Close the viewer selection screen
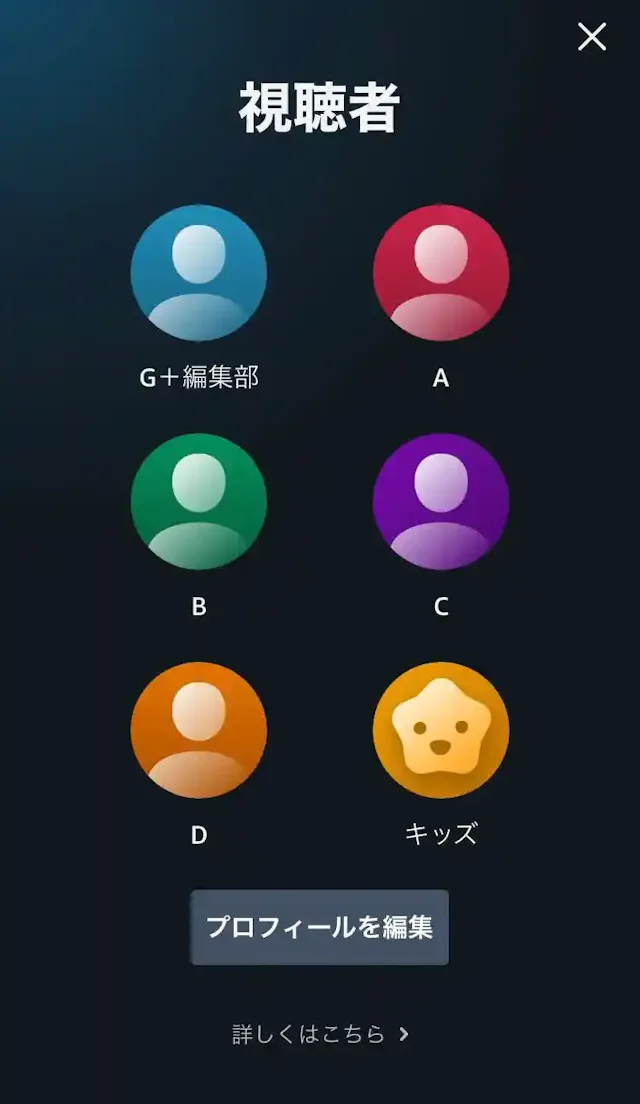The image size is (640, 1104). point(592,37)
